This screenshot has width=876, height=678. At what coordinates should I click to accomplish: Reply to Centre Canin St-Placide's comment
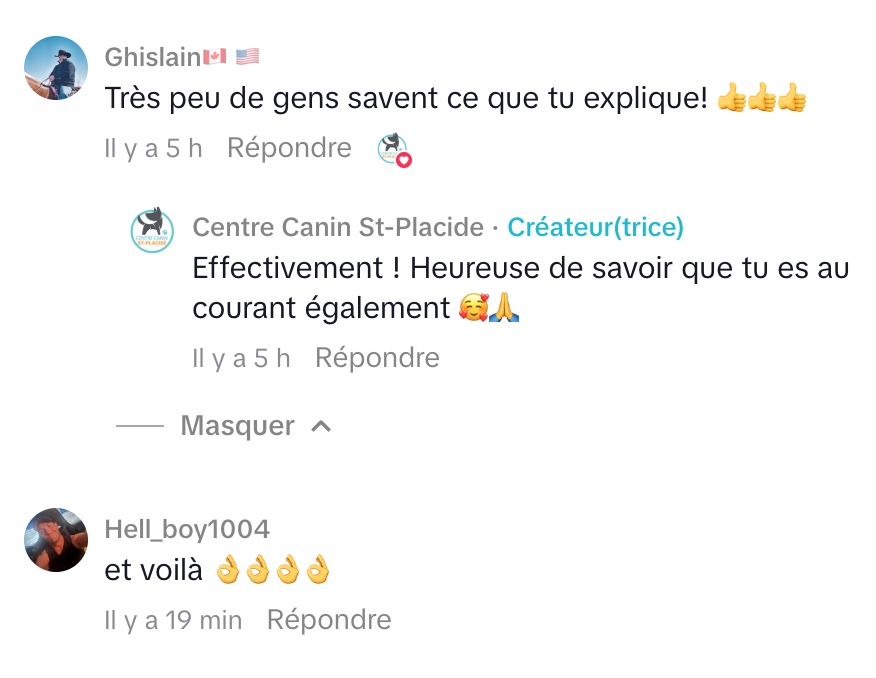[x=377, y=358]
